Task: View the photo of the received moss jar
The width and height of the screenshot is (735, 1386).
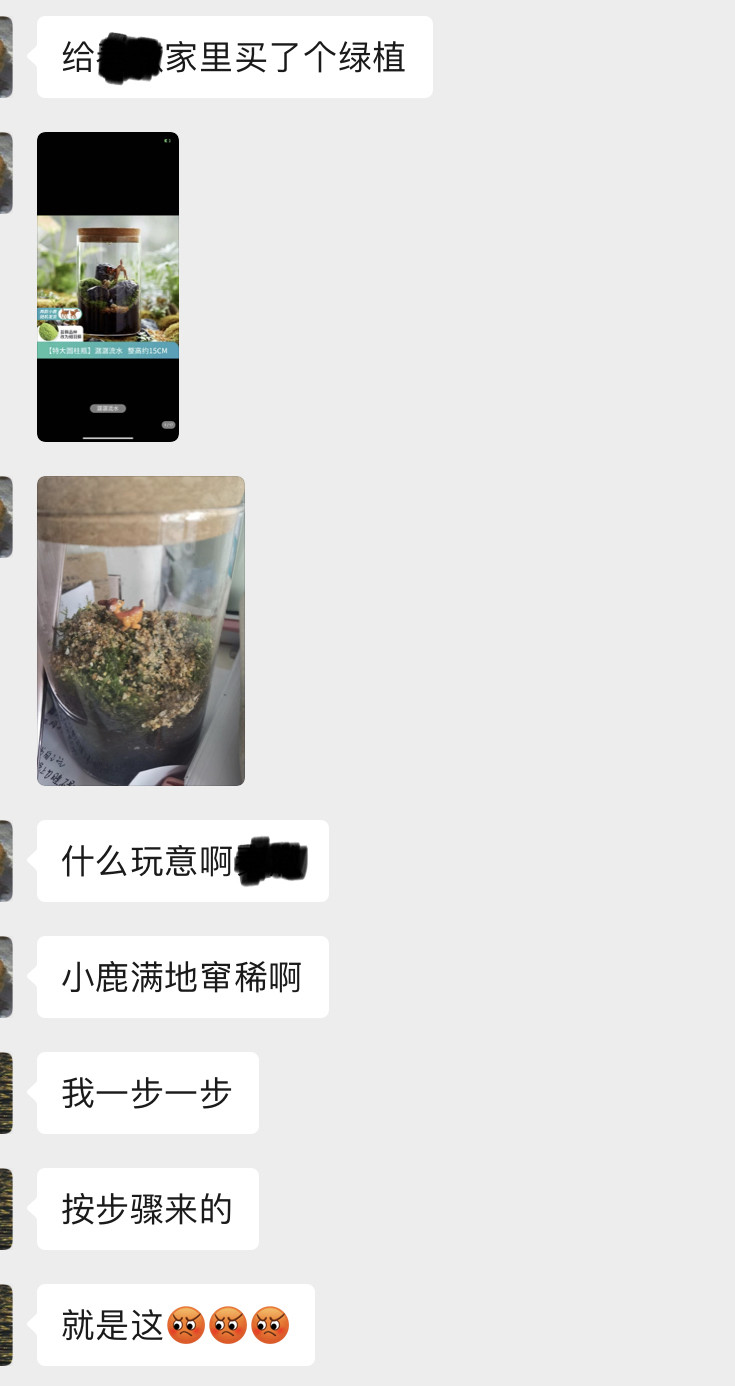Action: pos(141,631)
